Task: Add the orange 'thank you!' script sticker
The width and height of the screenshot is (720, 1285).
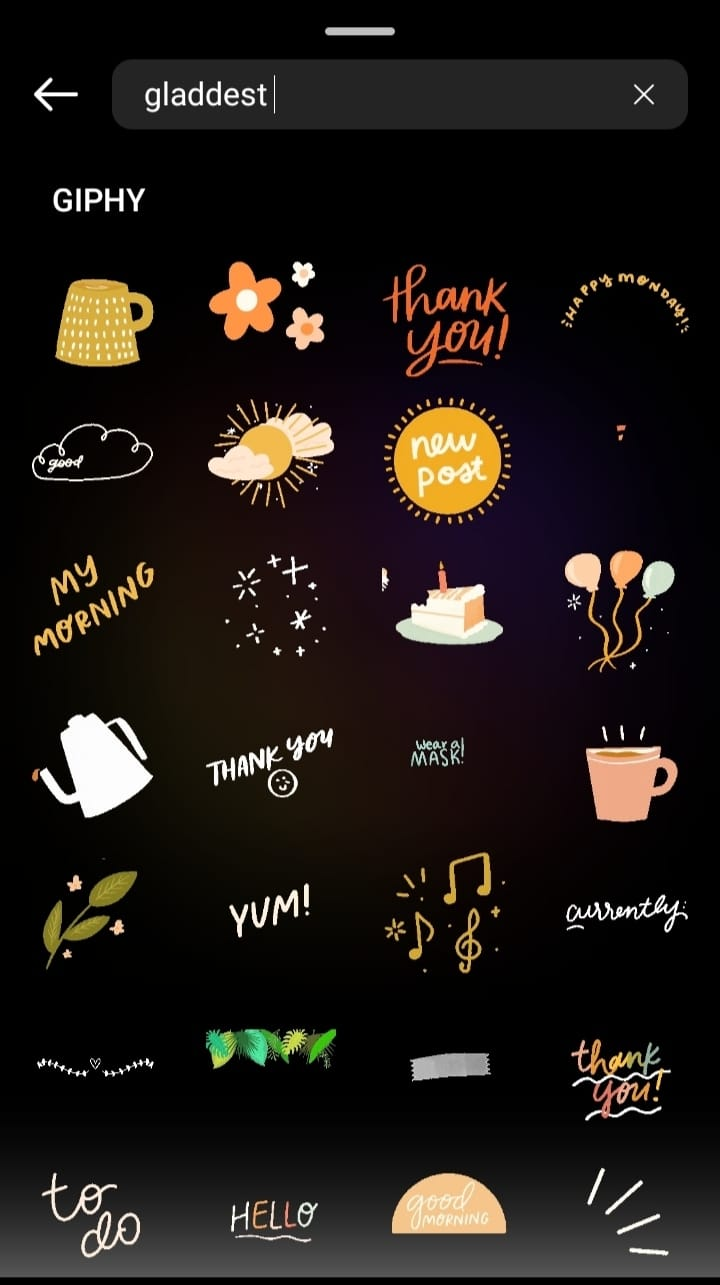Action: (446, 319)
